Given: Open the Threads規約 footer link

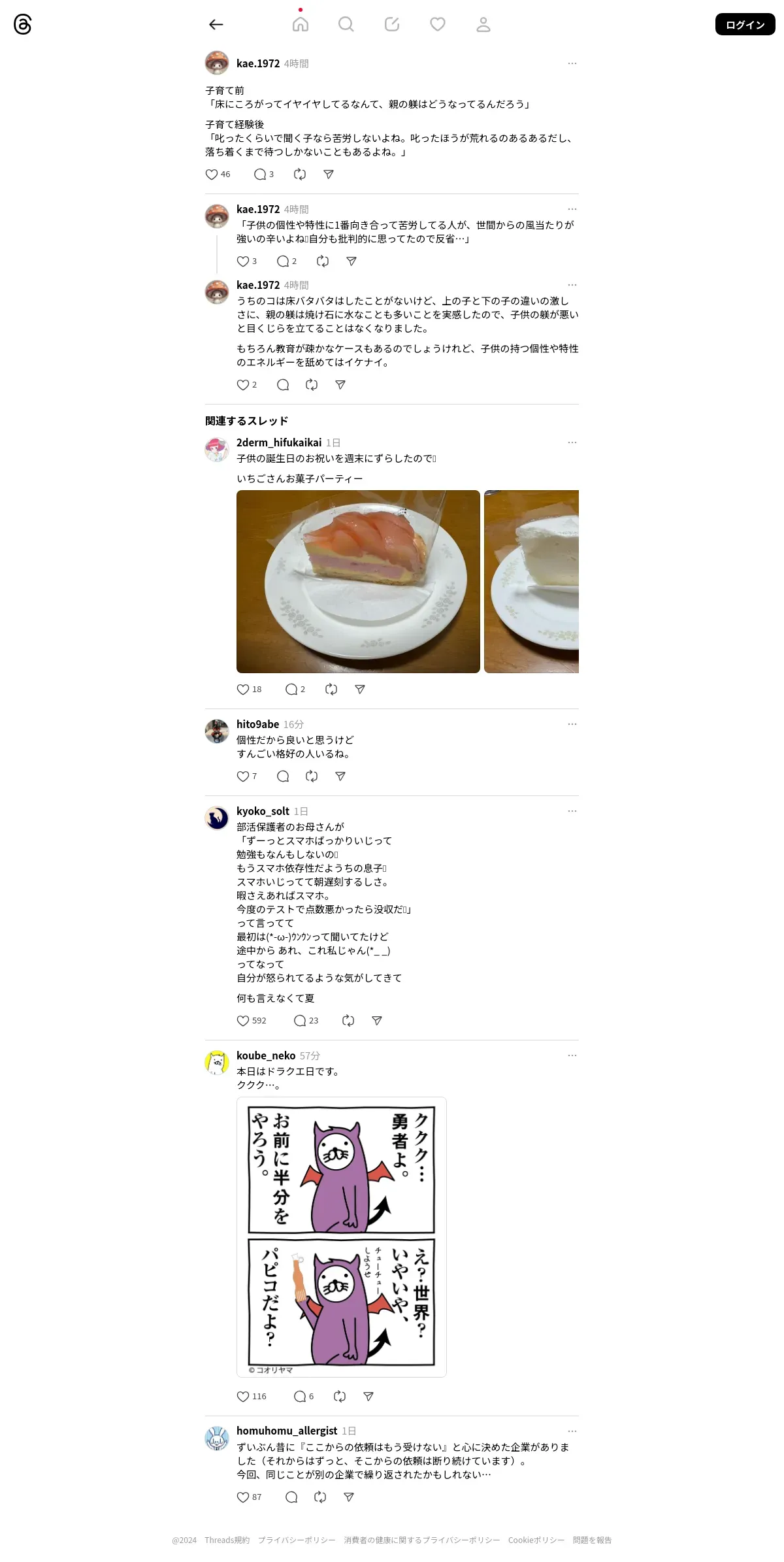Looking at the screenshot, I should 227,1540.
